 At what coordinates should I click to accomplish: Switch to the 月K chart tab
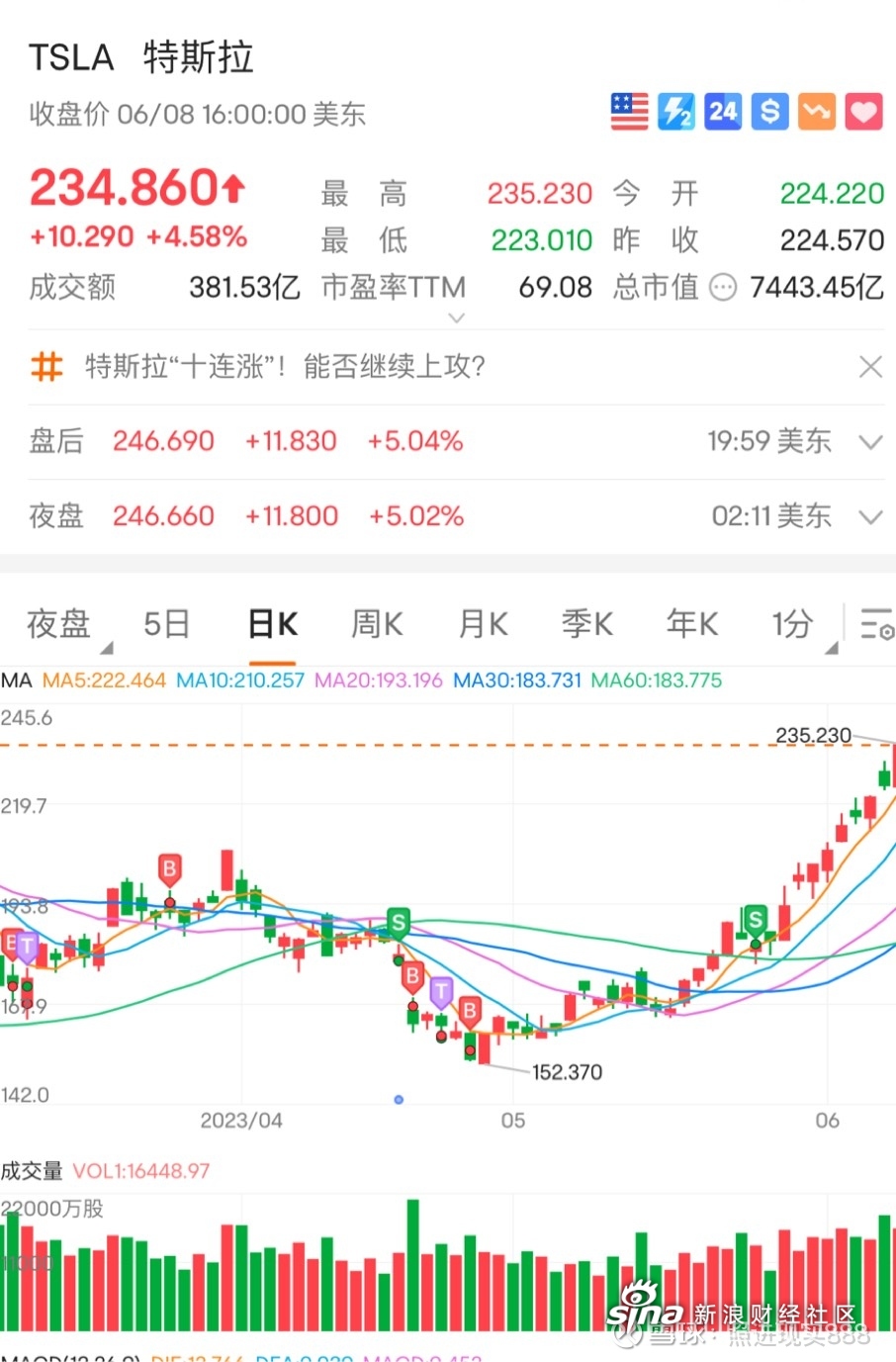click(483, 624)
